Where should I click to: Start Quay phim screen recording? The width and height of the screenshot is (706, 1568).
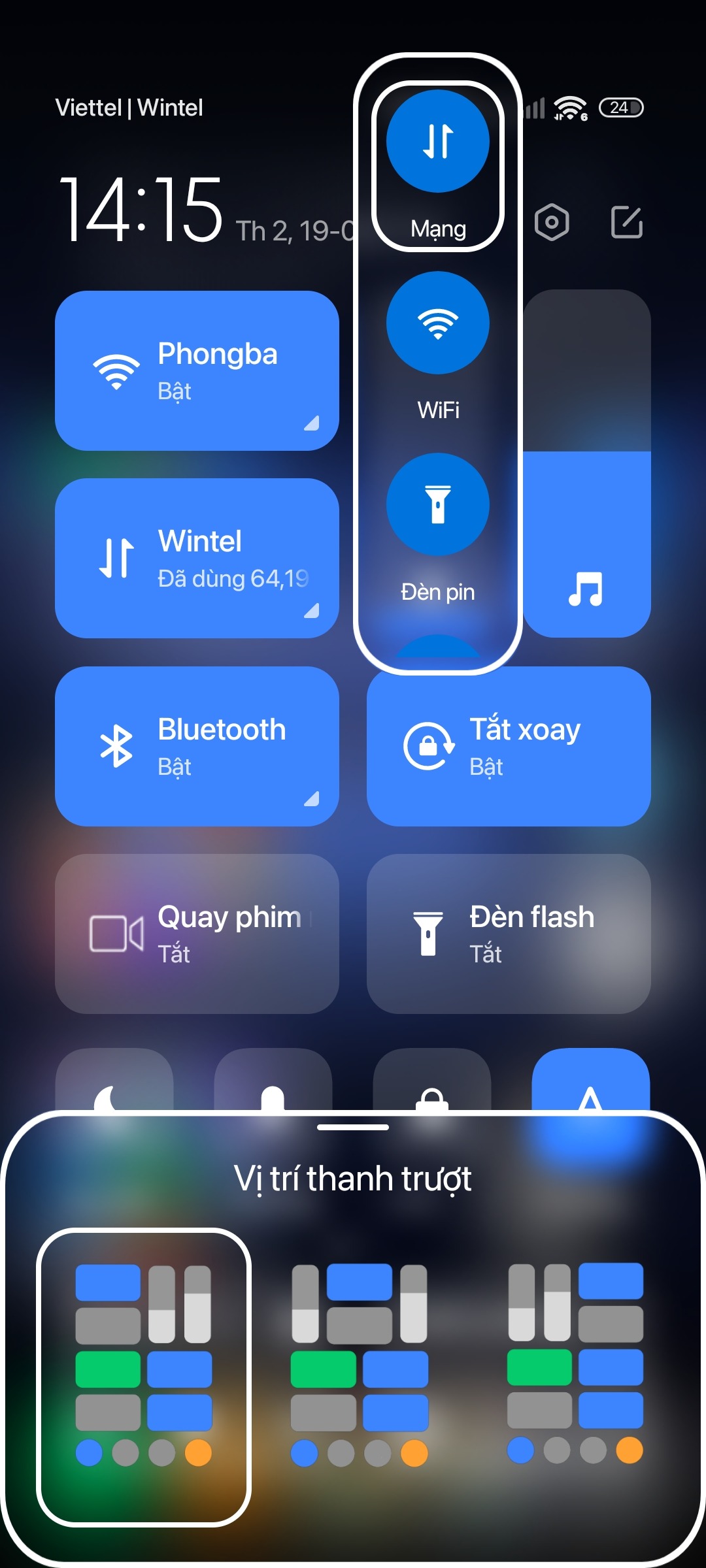(x=197, y=934)
